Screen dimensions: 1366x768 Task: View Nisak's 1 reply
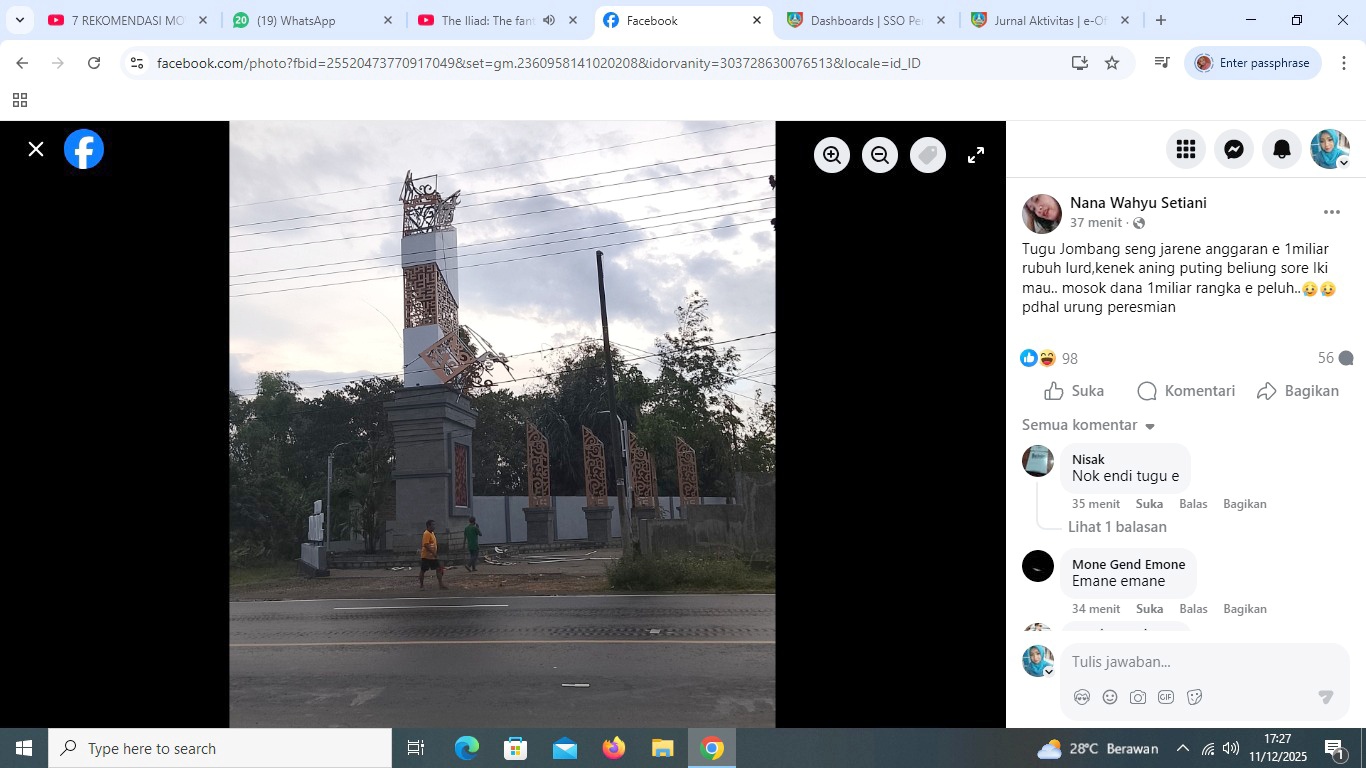pos(1117,526)
